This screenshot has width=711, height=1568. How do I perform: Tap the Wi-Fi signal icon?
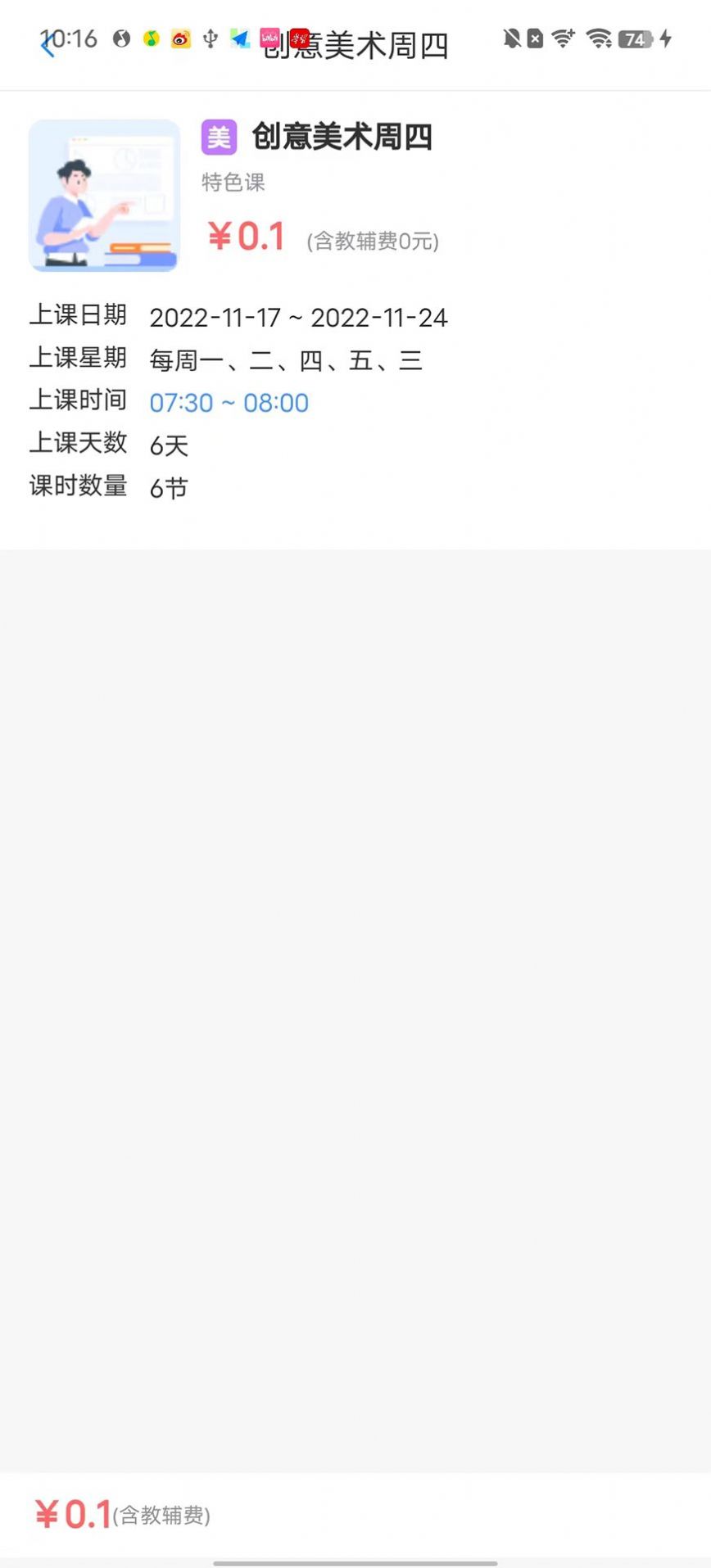[600, 38]
